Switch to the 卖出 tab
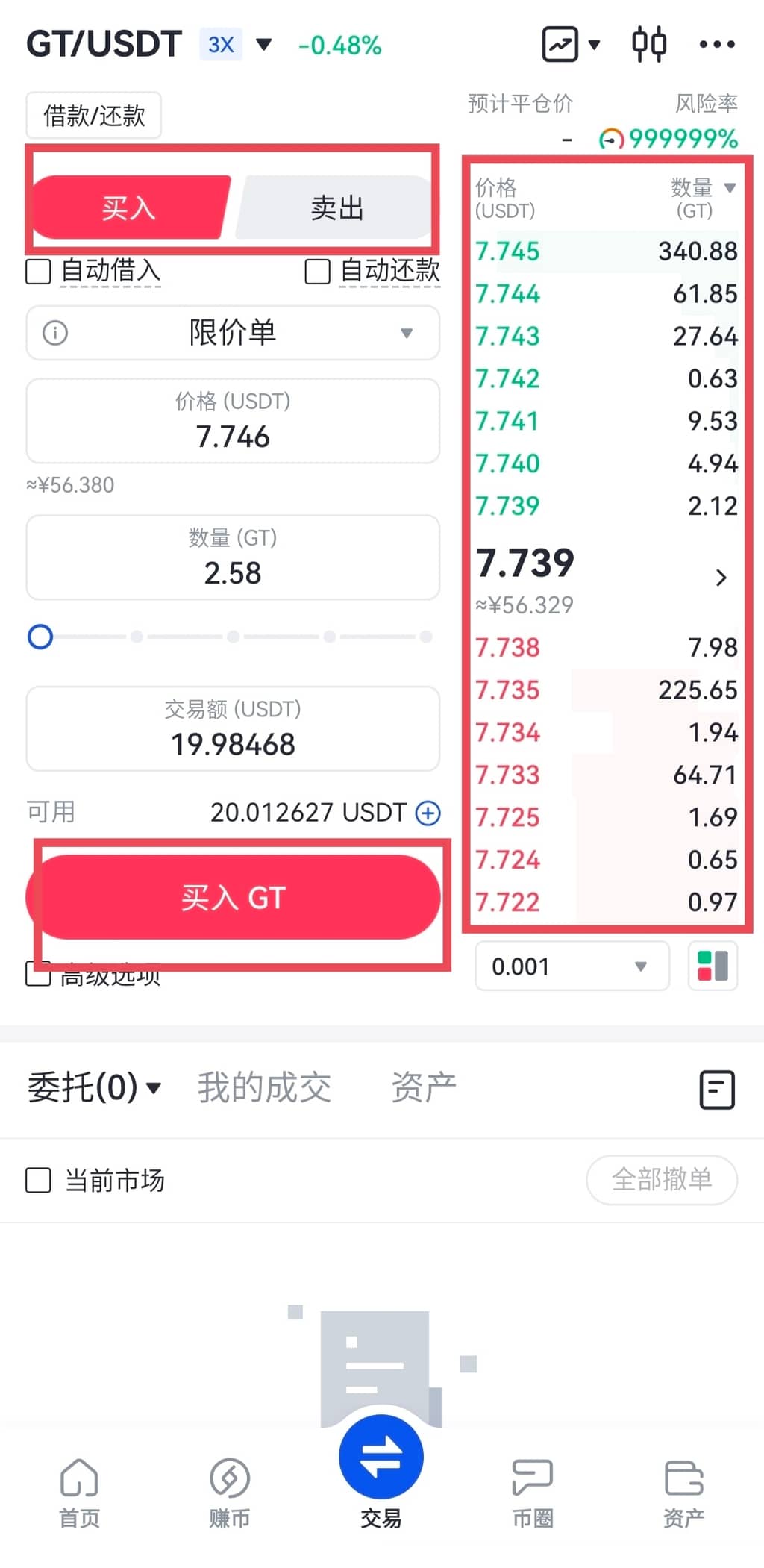 336,207
